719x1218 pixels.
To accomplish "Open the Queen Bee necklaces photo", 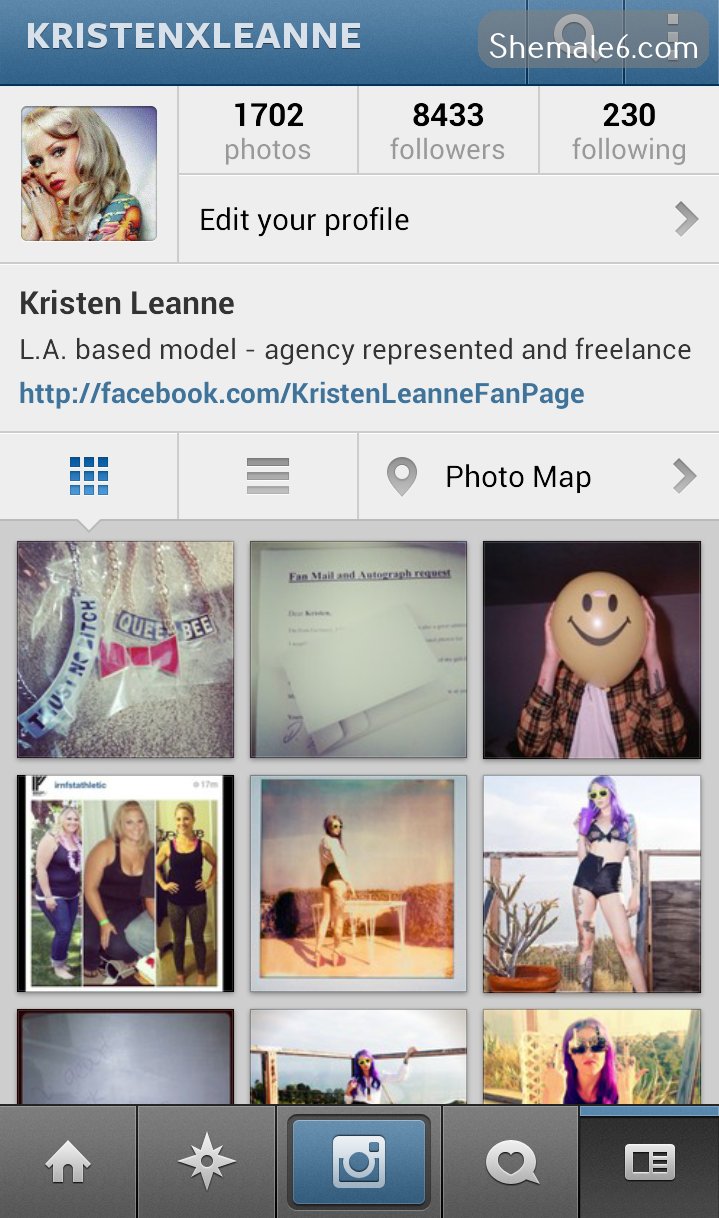I will [x=126, y=650].
